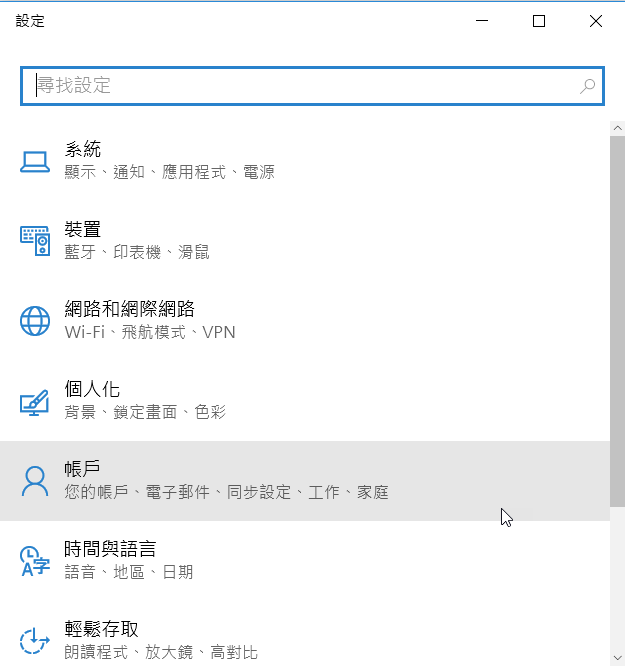This screenshot has height=666, width=625.
Task: Open 系統 settings
Action: [x=170, y=160]
